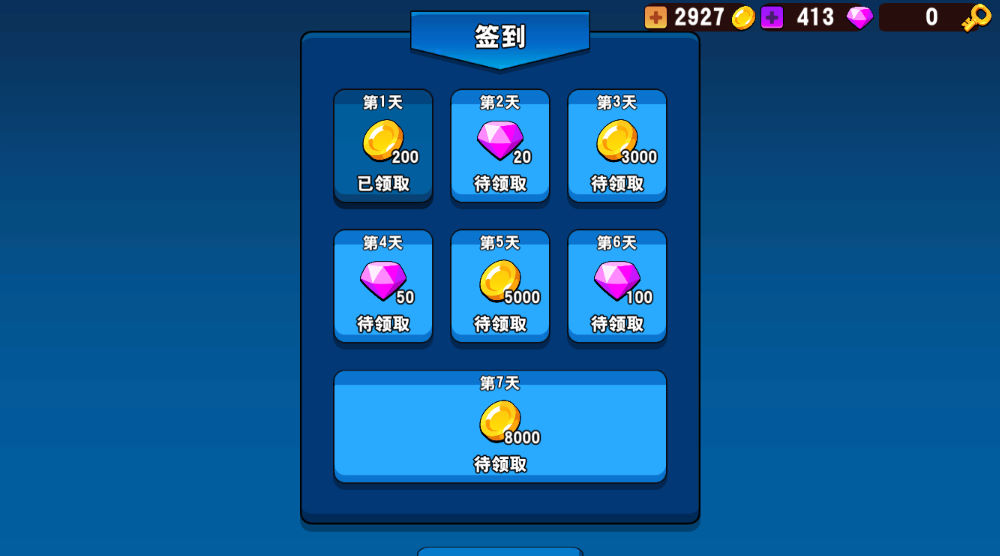The height and width of the screenshot is (556, 1001).
Task: Claim Day 2 reward of 20 gems
Action: [500, 146]
